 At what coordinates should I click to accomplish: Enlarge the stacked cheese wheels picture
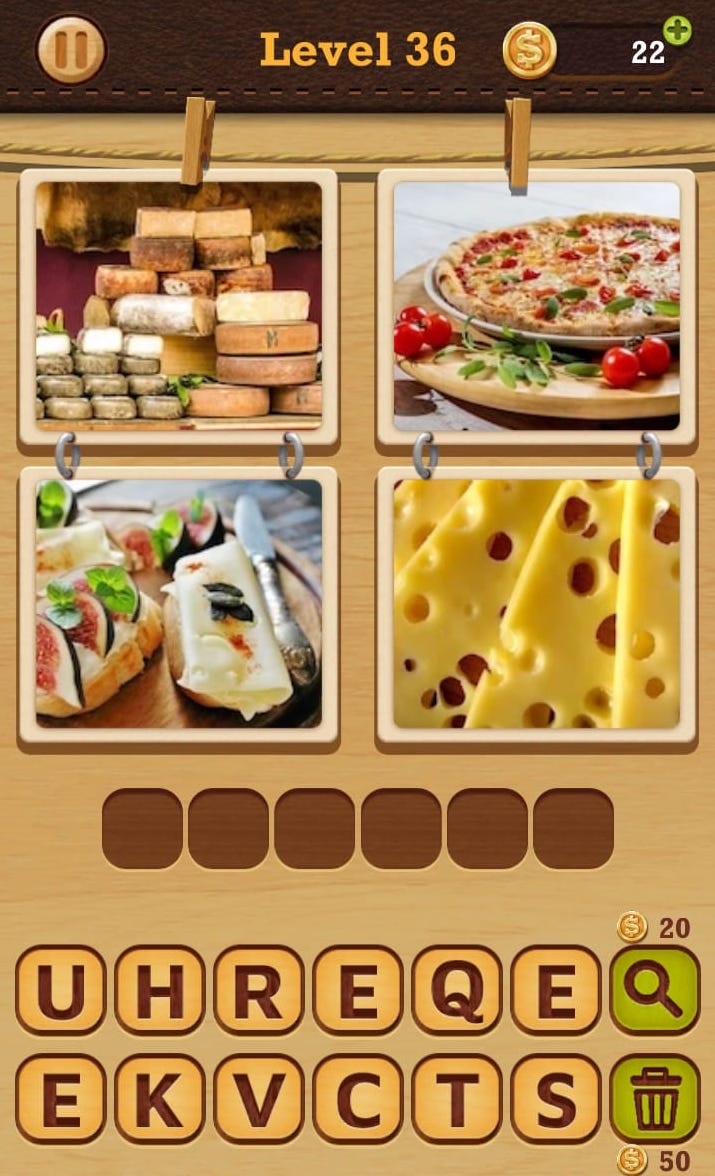click(x=179, y=306)
